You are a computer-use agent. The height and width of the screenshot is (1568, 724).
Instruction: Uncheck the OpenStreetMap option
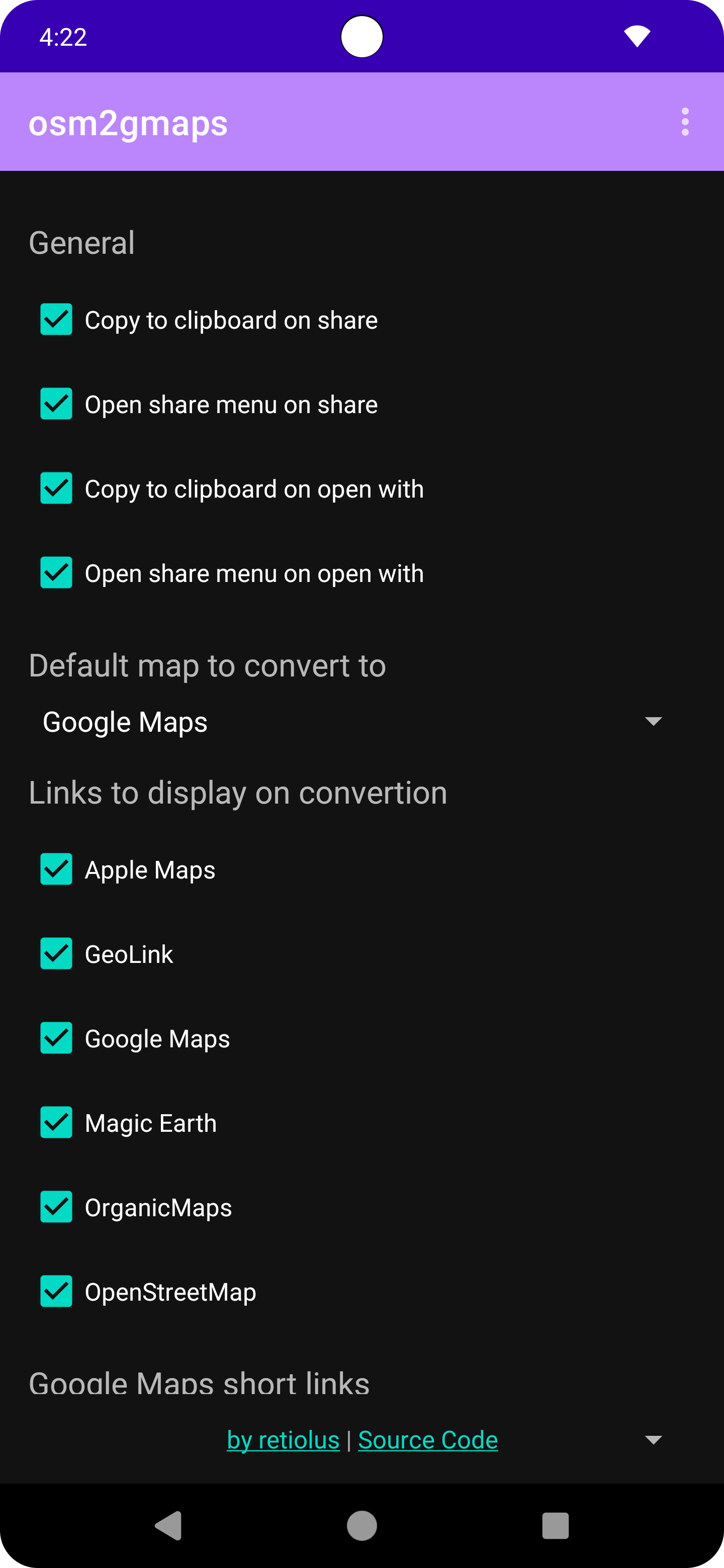tap(56, 1291)
